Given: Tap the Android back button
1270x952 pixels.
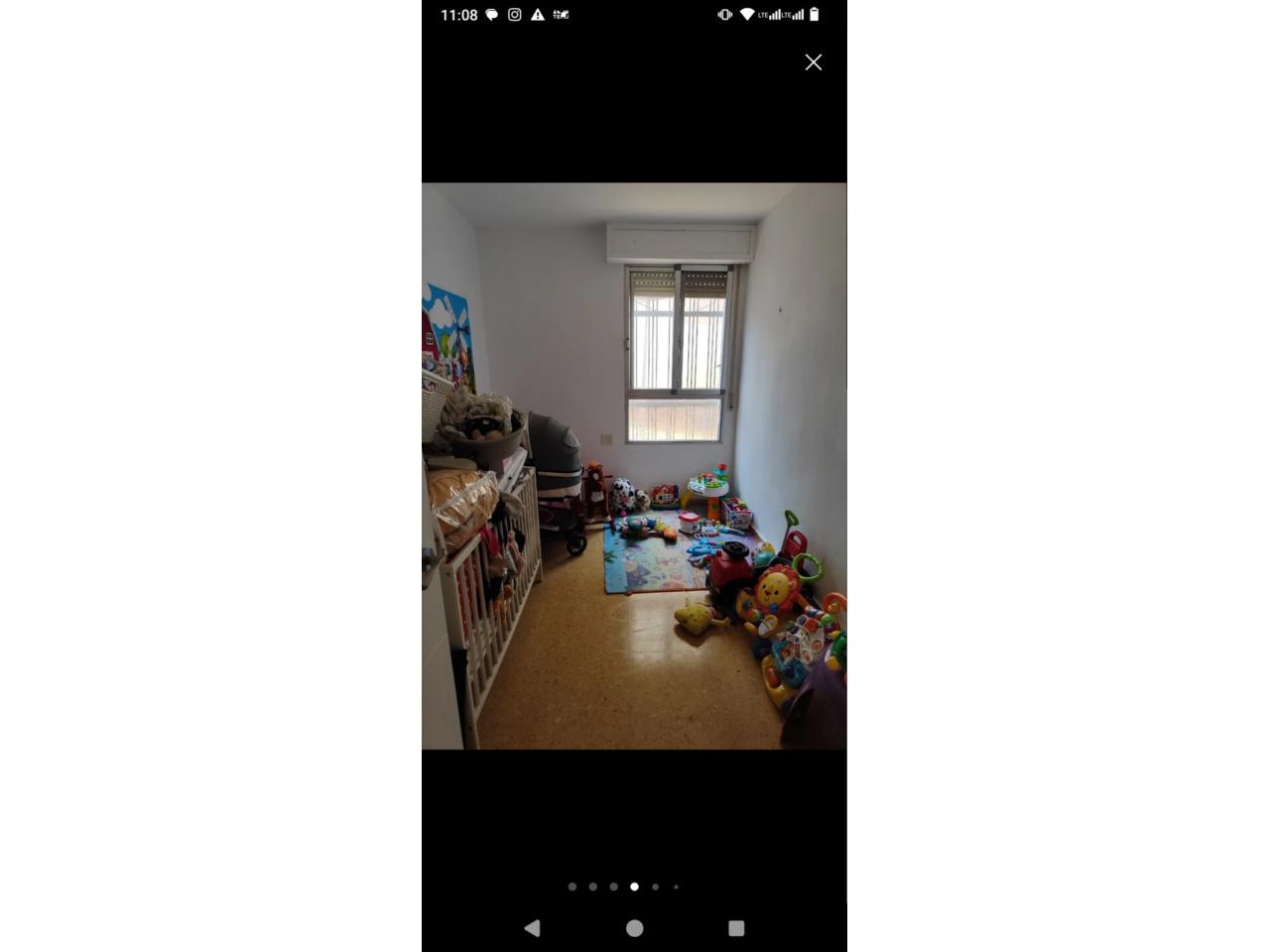Looking at the screenshot, I should click(x=533, y=928).
